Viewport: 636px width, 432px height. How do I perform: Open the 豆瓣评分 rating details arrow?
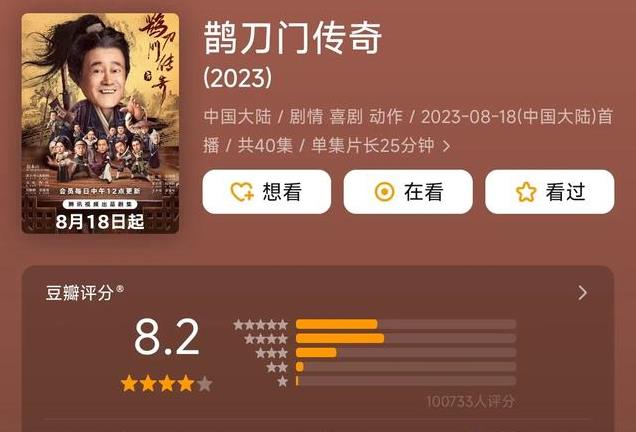582,293
